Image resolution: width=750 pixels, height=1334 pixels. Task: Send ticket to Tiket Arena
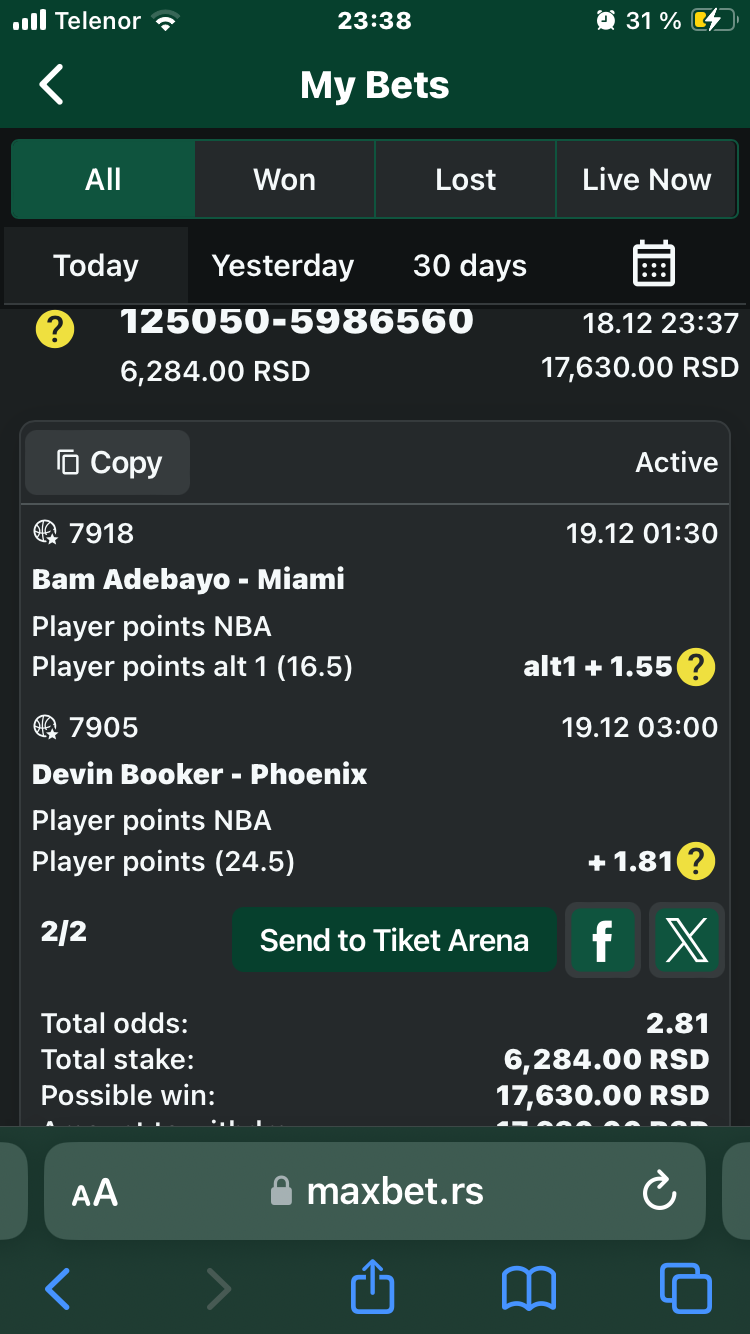tap(394, 940)
